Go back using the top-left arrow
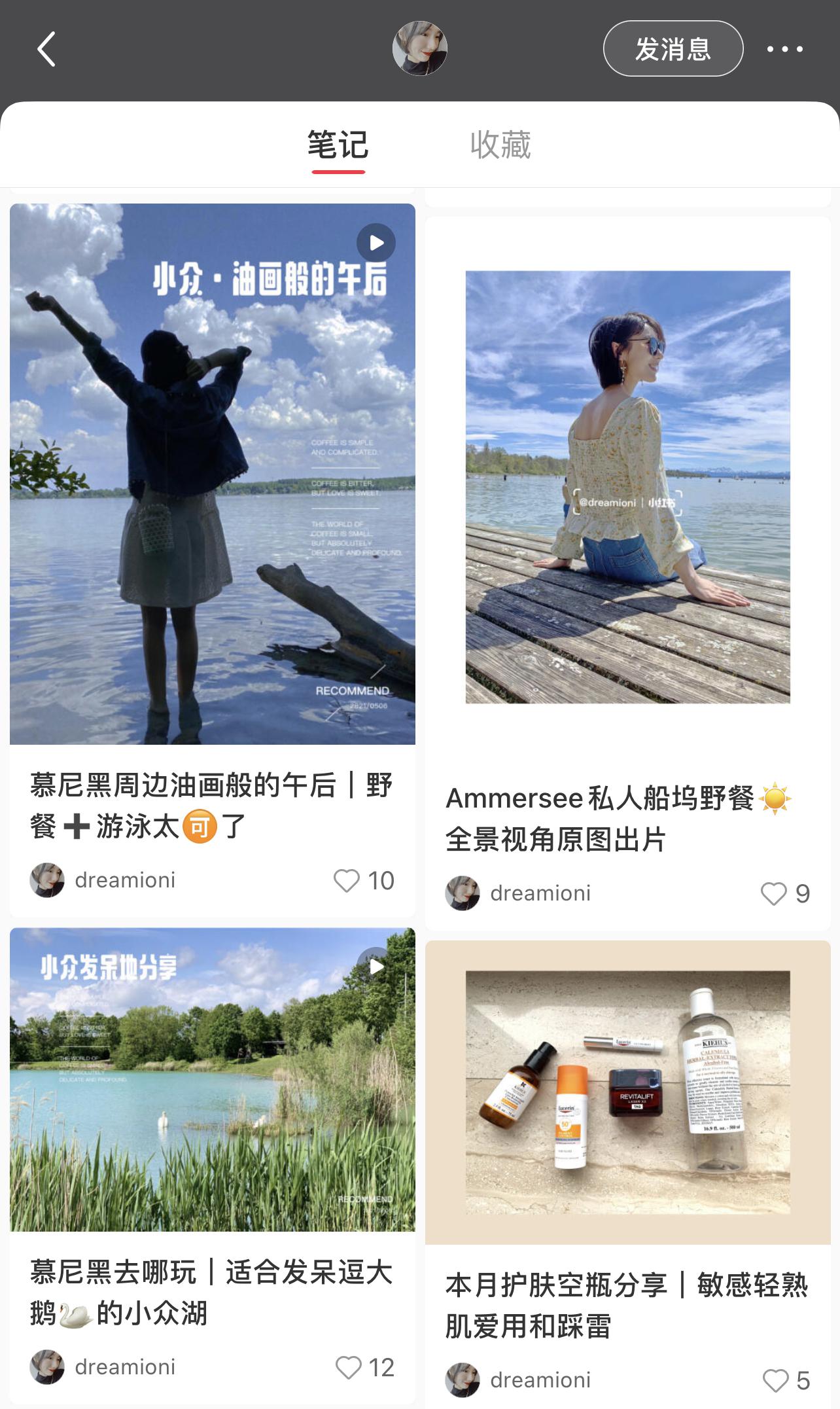The height and width of the screenshot is (1409, 840). tap(46, 49)
